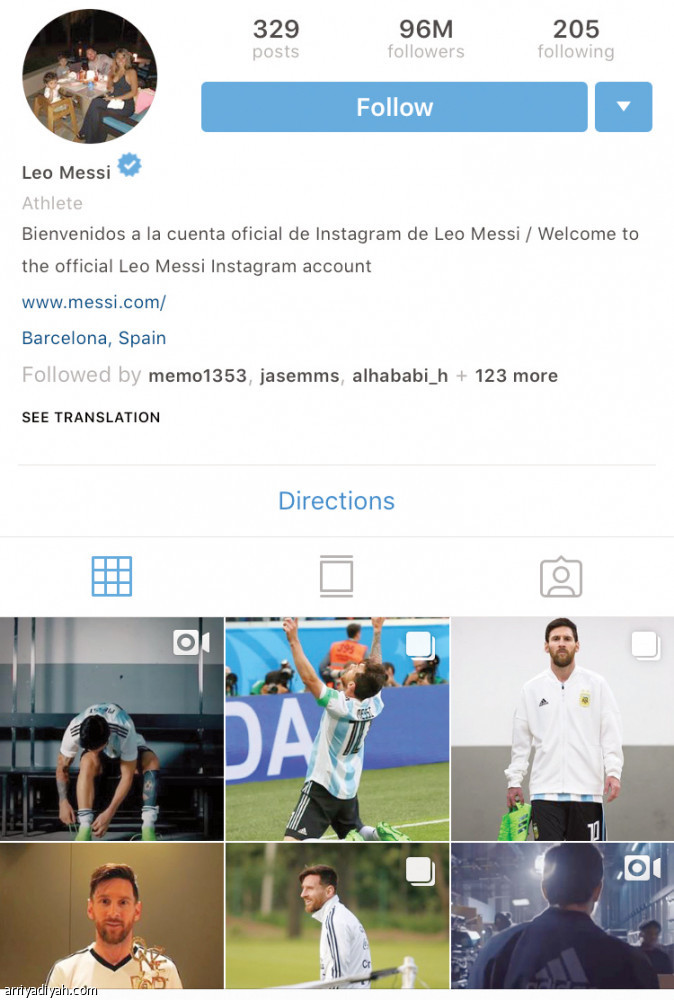Open the list of 205 following
The width and height of the screenshot is (674, 1000).
tap(576, 39)
